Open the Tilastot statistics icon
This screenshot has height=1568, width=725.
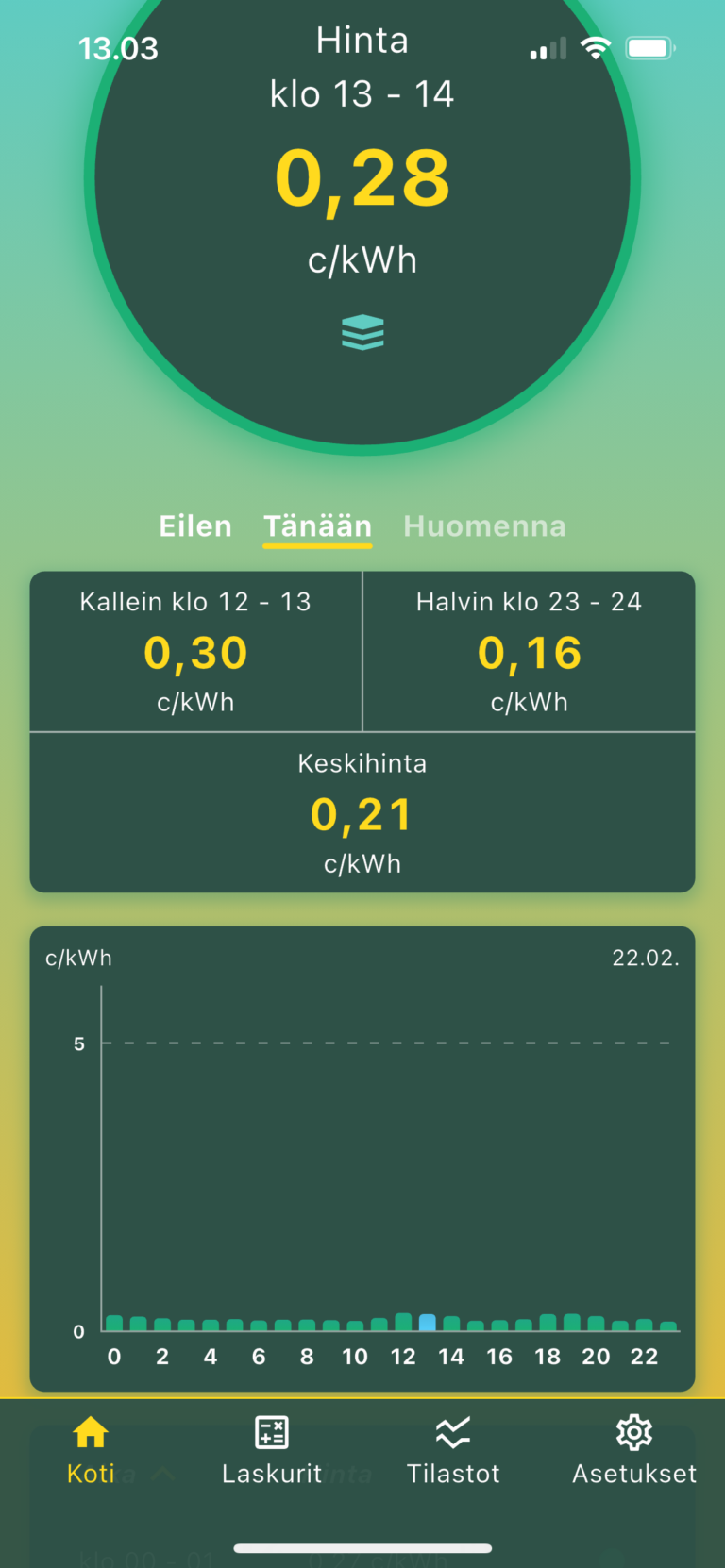453,1430
